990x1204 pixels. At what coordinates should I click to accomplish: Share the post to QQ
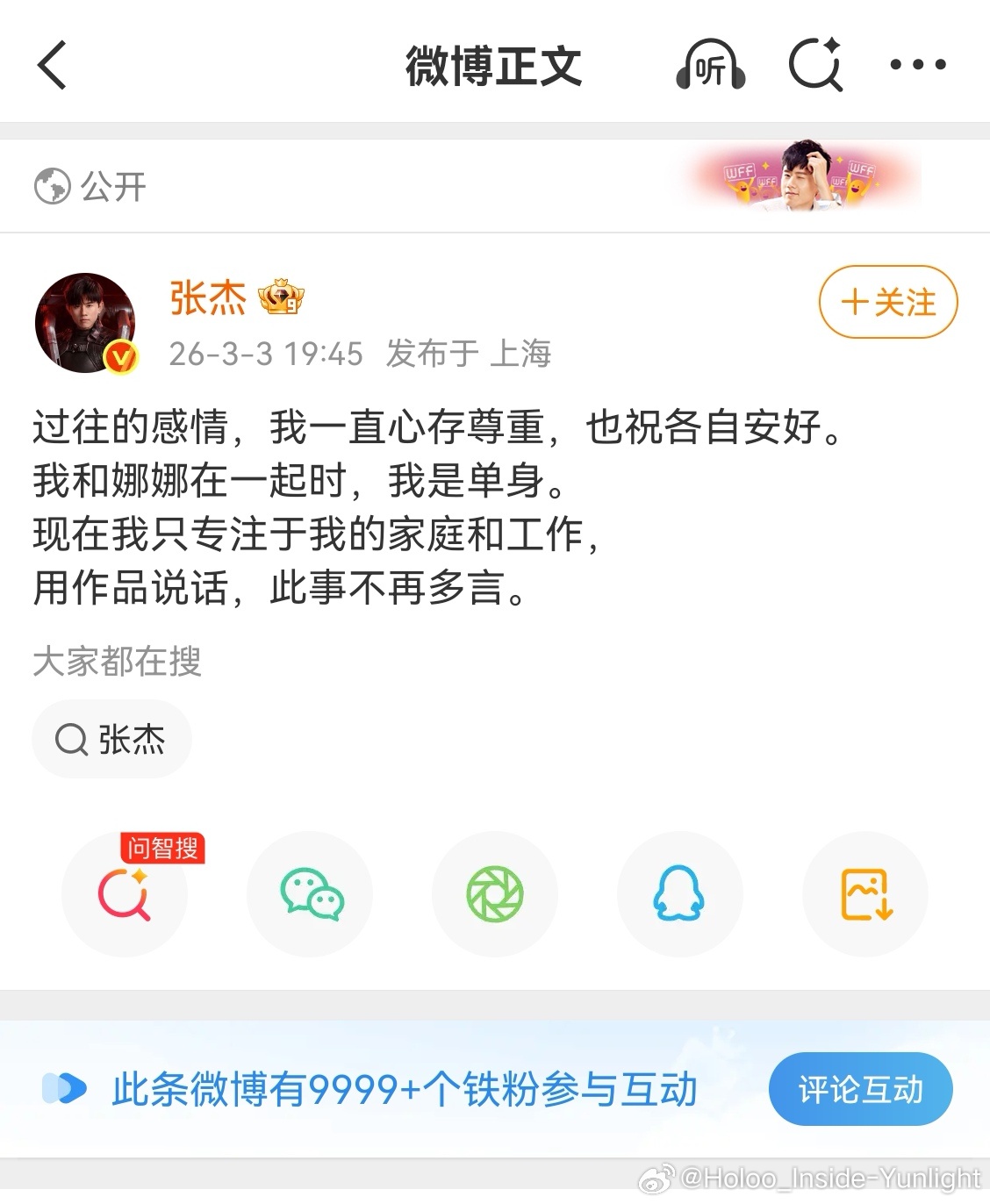click(679, 893)
